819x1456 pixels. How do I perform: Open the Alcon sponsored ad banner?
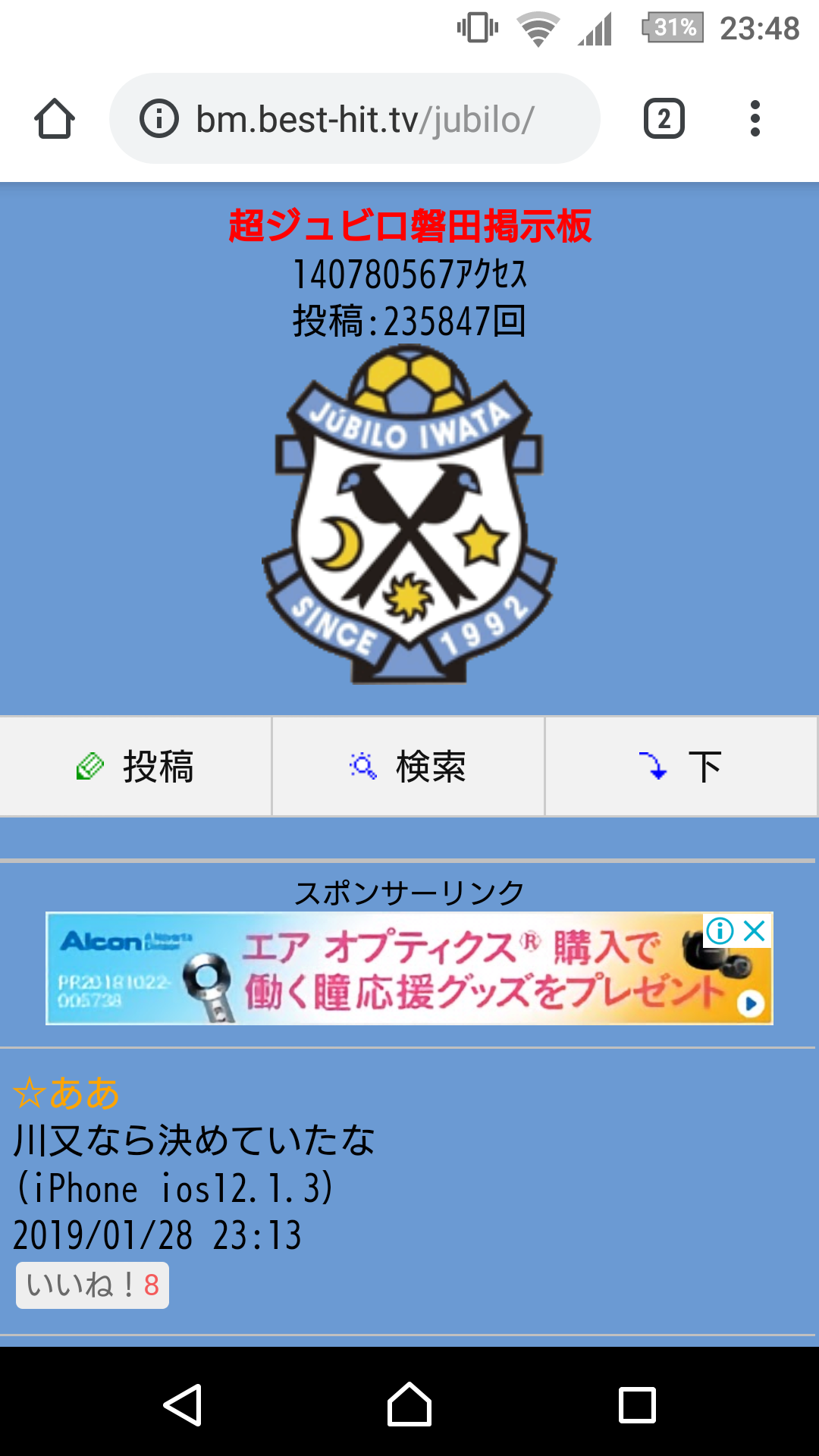click(x=409, y=969)
